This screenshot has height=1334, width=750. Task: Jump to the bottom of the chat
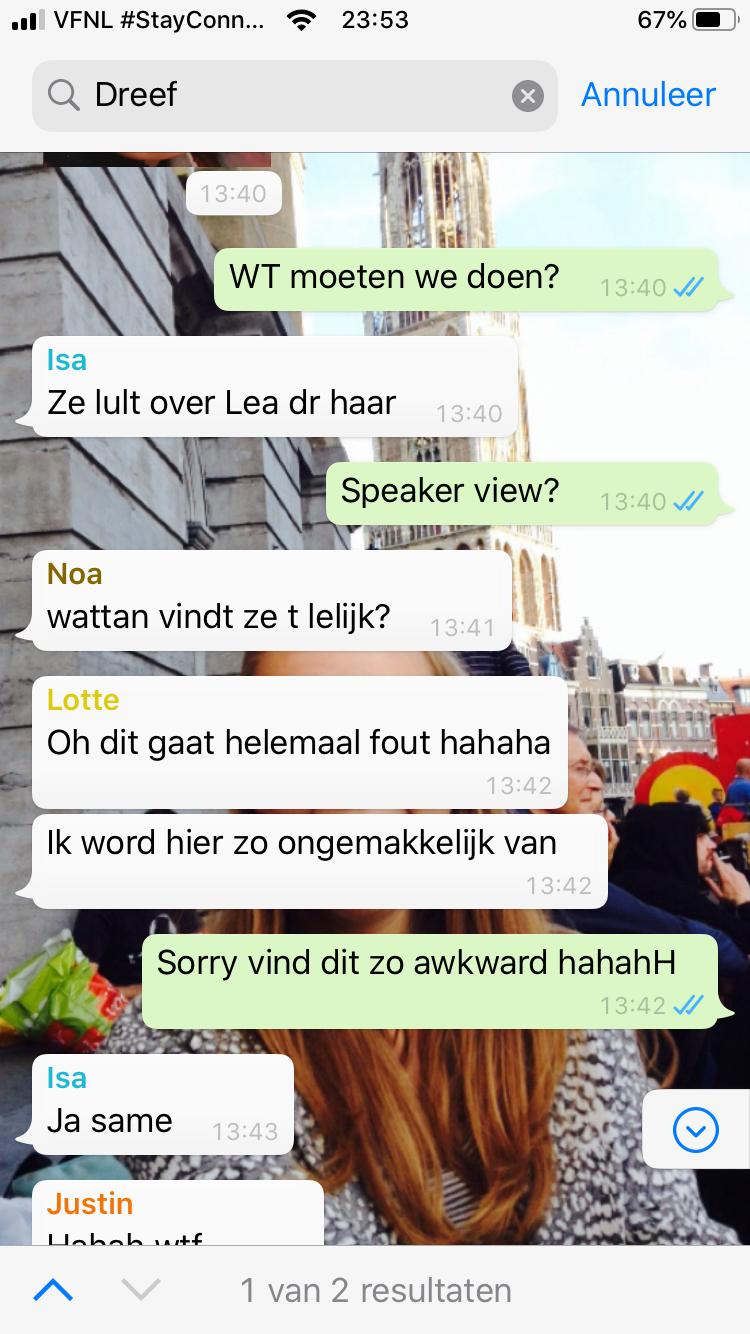(x=696, y=1130)
